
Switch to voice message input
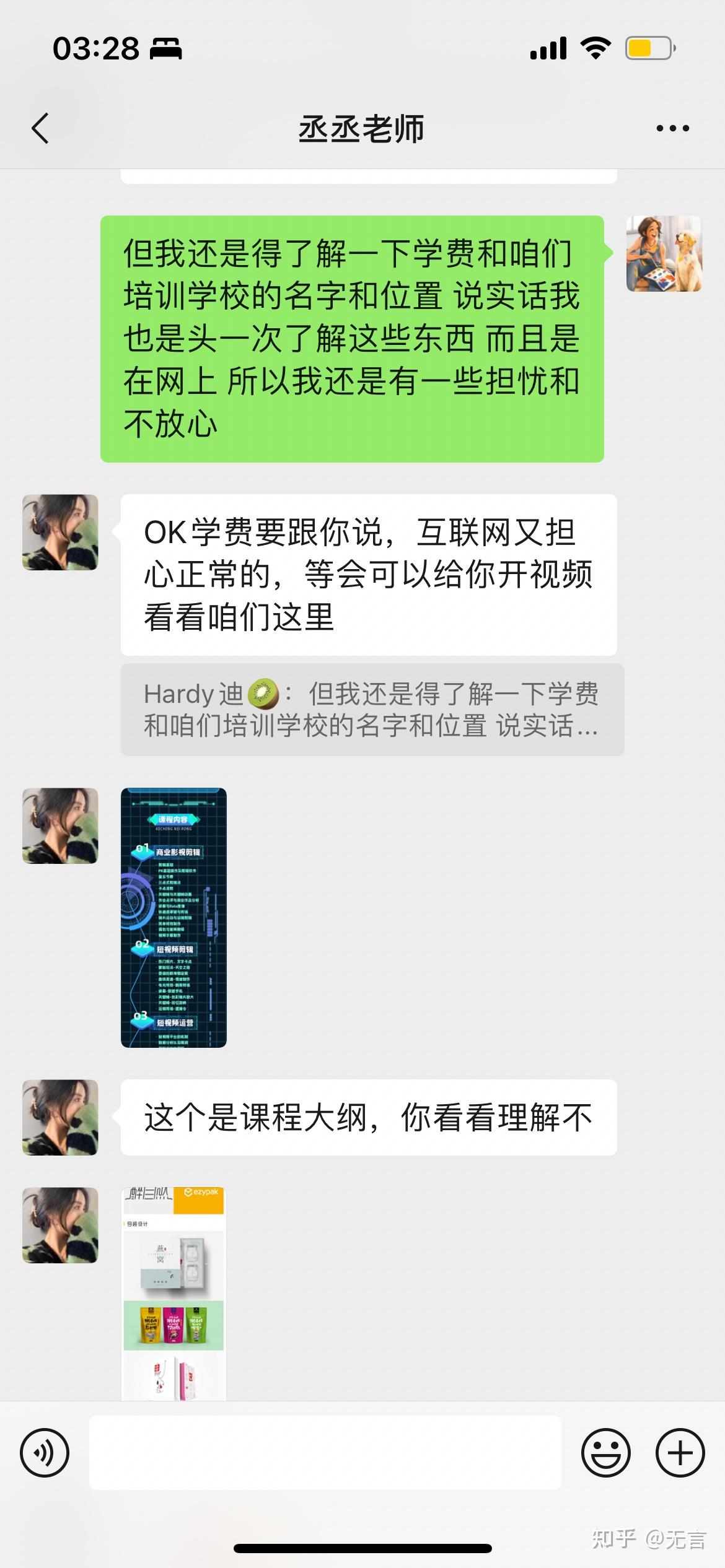pyautogui.click(x=45, y=1453)
